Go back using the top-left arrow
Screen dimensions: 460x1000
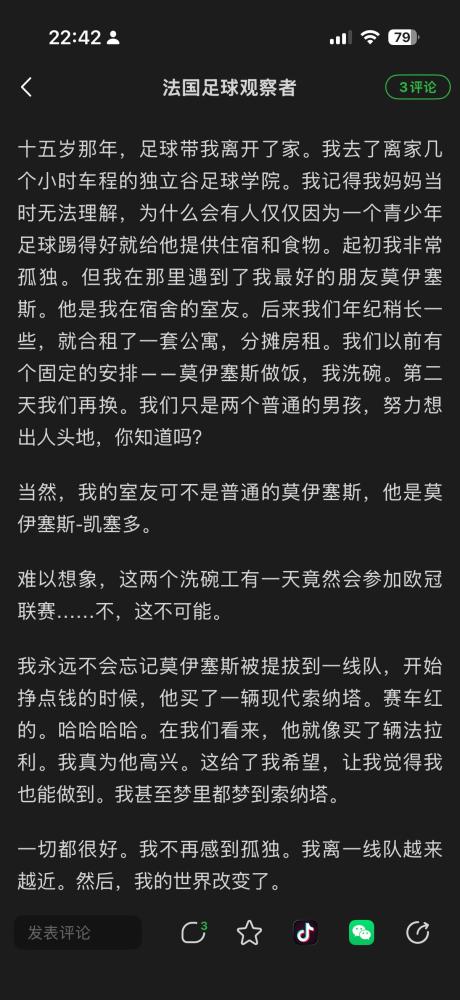point(26,87)
